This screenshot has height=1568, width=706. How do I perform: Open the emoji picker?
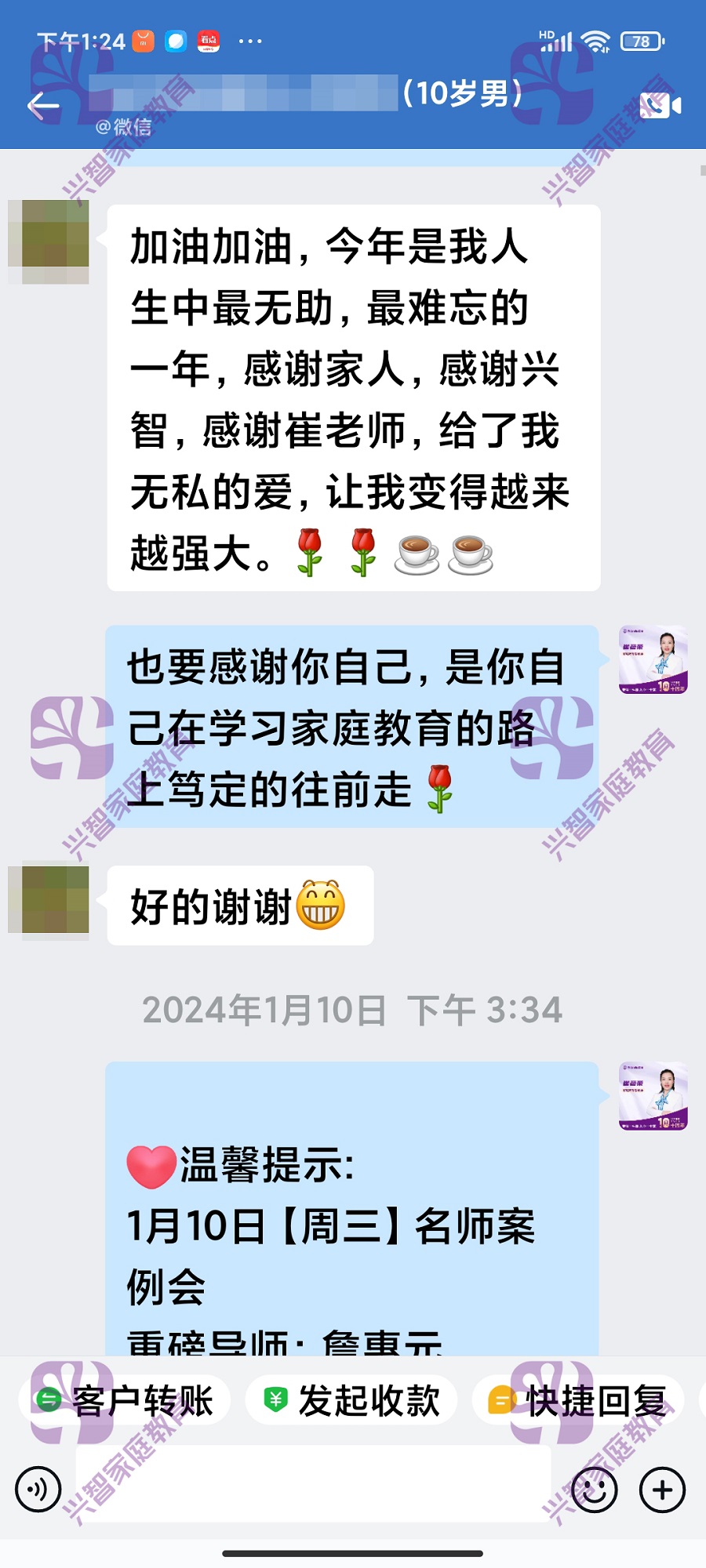(x=595, y=1489)
